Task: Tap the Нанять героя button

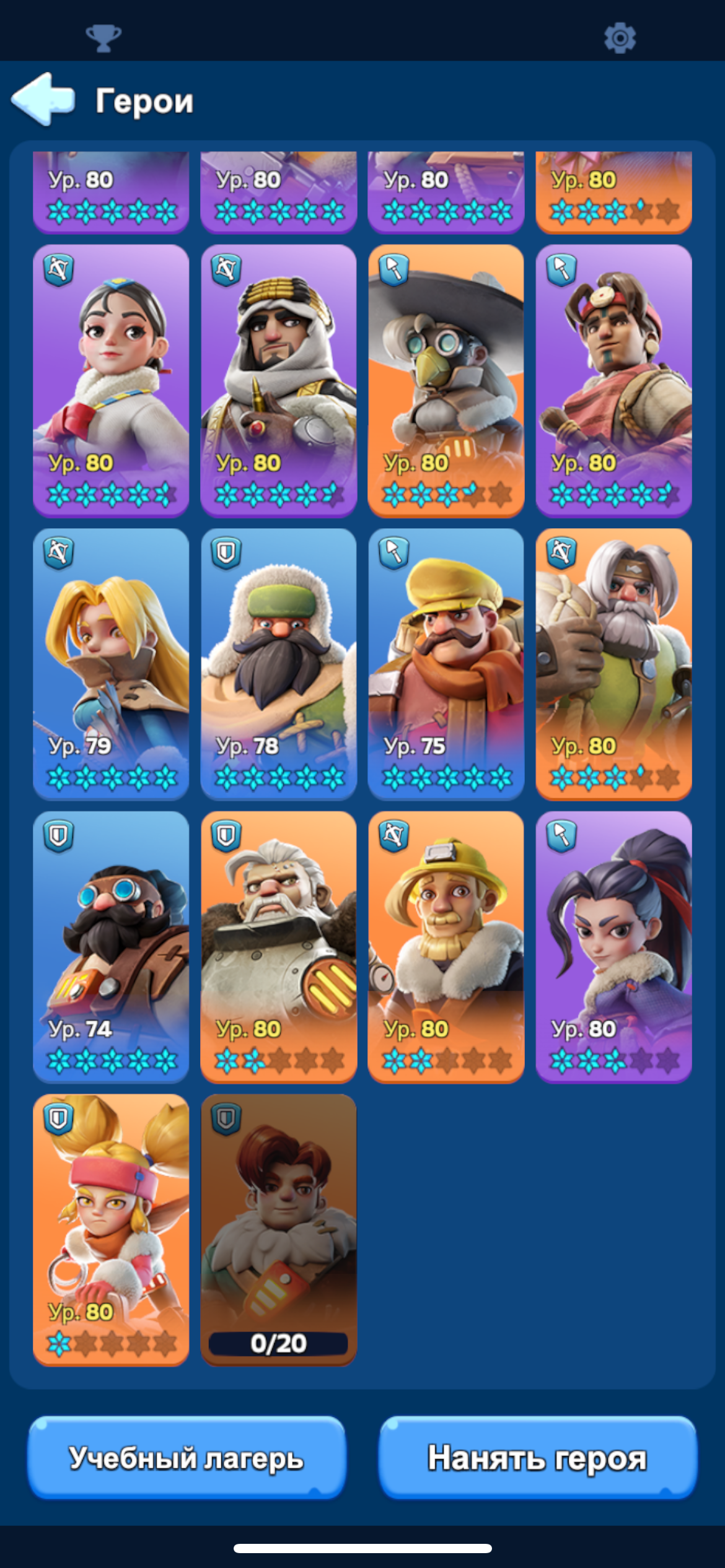Action: 537,1458
